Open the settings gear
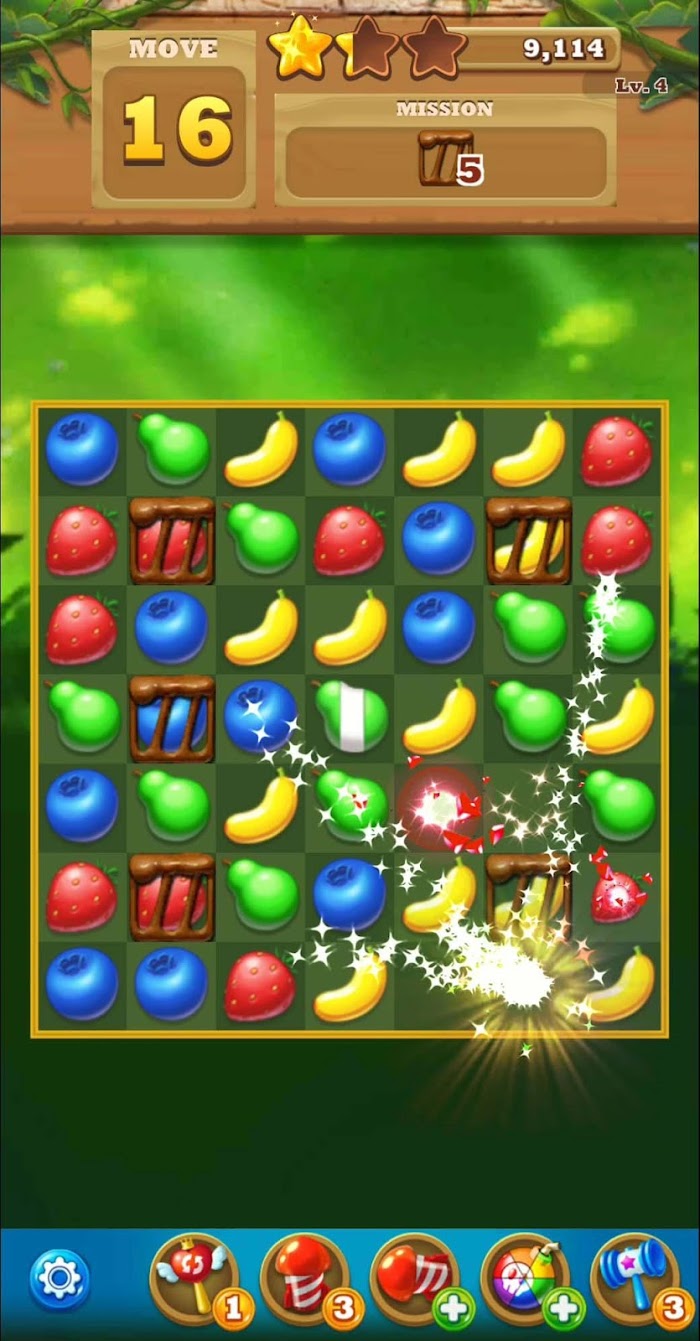Screen dimensions: 700x1341 (x=59, y=1279)
